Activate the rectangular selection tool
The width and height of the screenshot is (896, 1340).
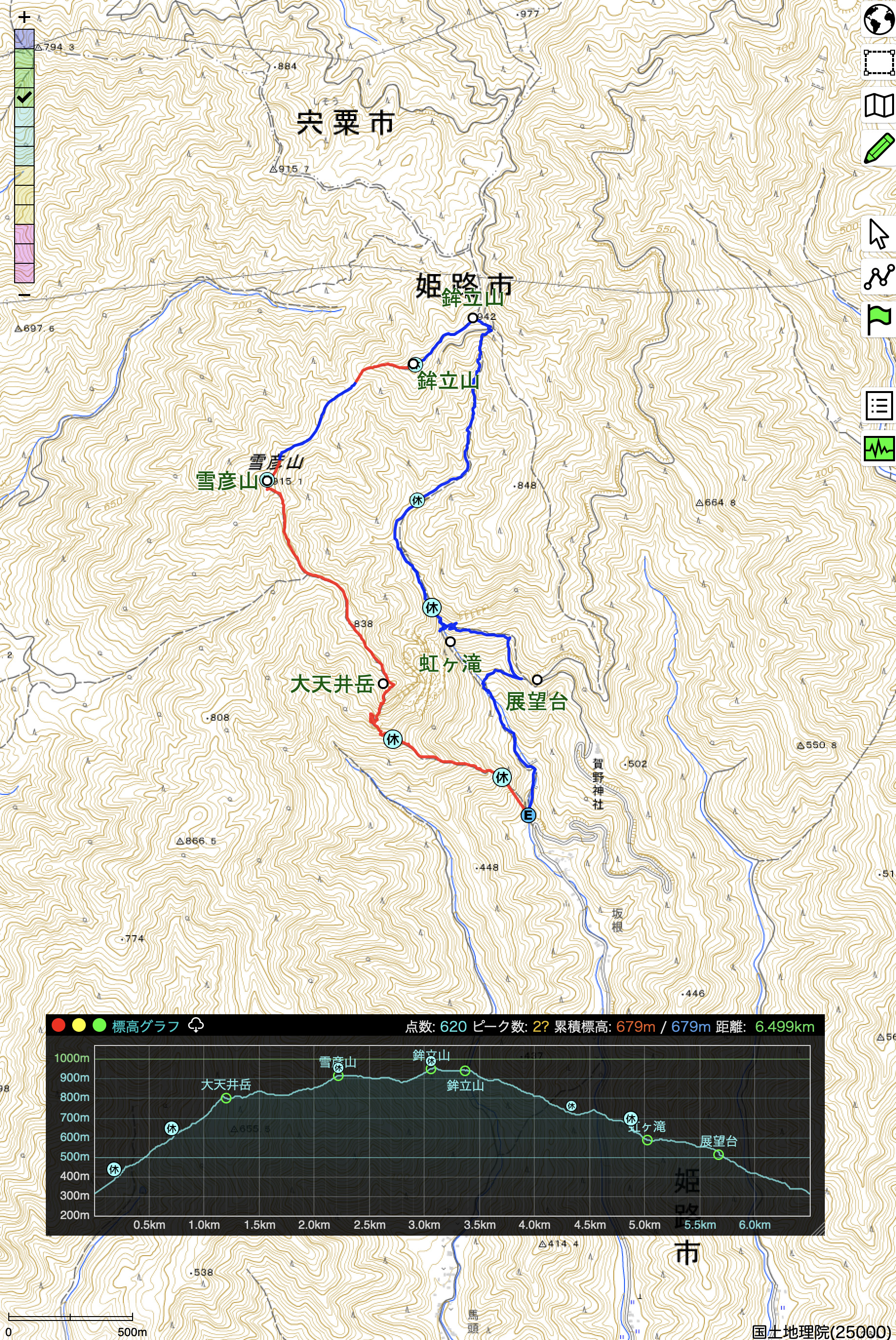878,62
